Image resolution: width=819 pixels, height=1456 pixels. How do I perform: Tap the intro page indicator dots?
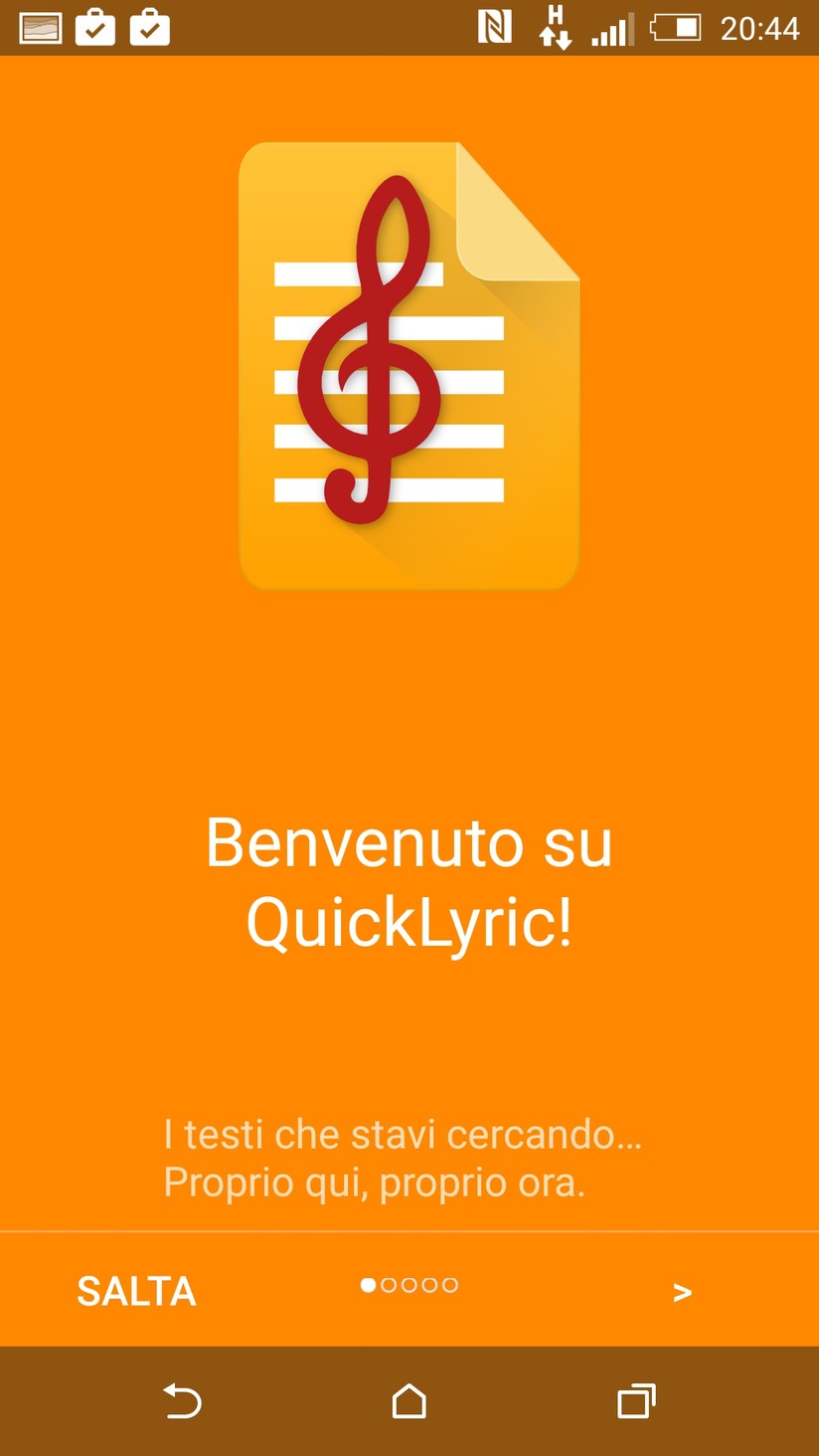(409, 1285)
